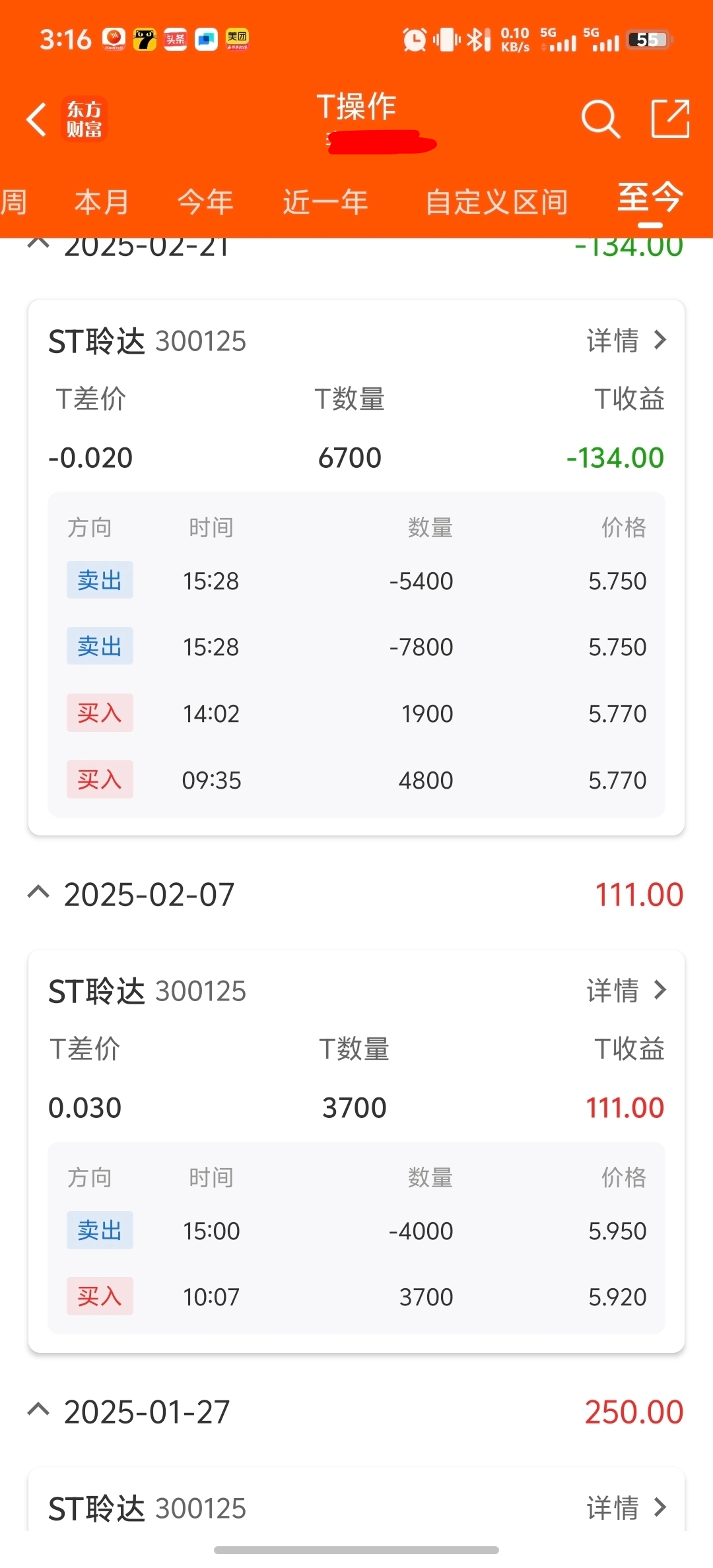
Task: Choose the 自定义区间 tab
Action: (496, 202)
